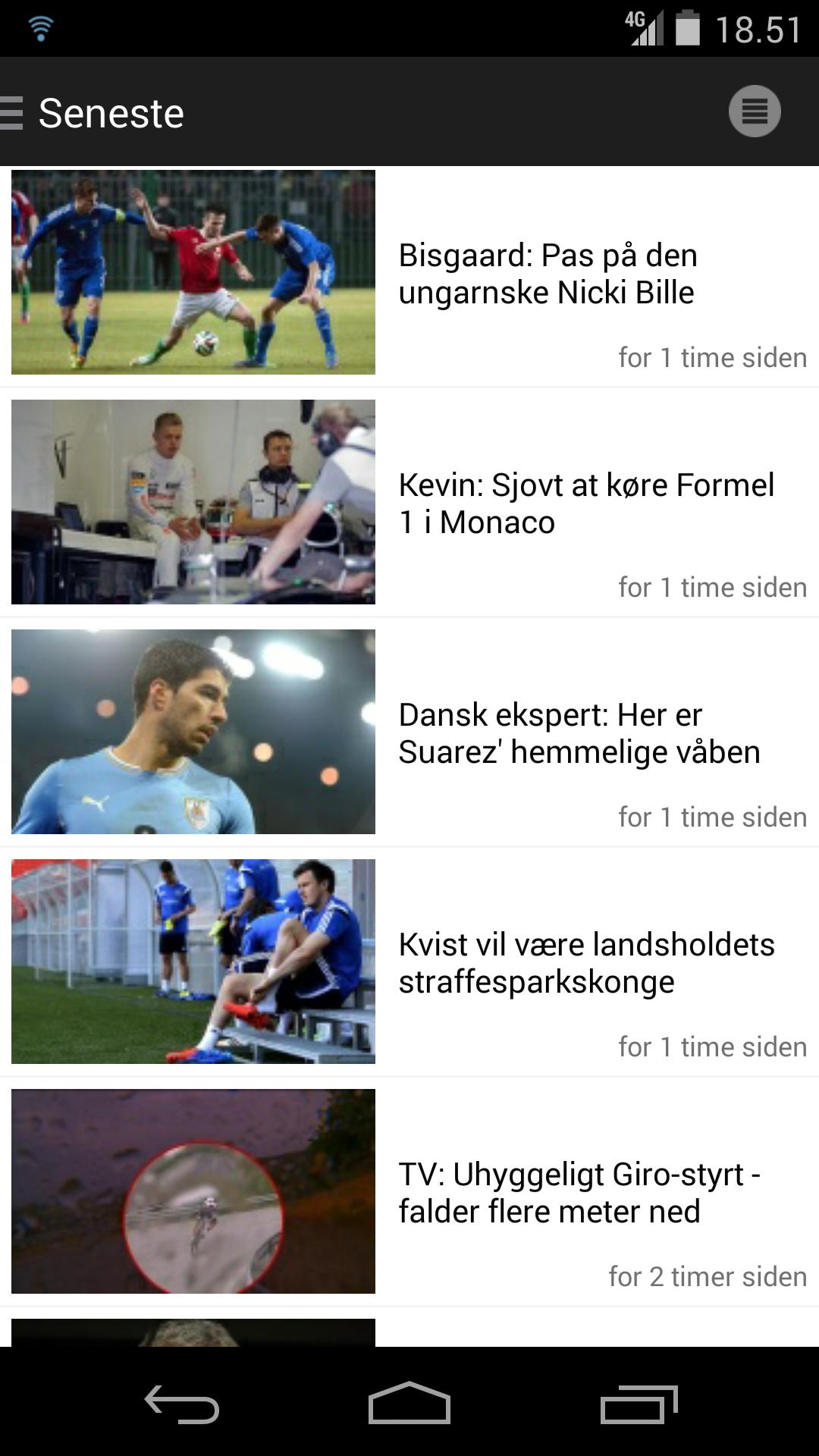Image resolution: width=819 pixels, height=1456 pixels.
Task: Open the Kevin Formel 1 Monaco story
Action: coord(586,503)
